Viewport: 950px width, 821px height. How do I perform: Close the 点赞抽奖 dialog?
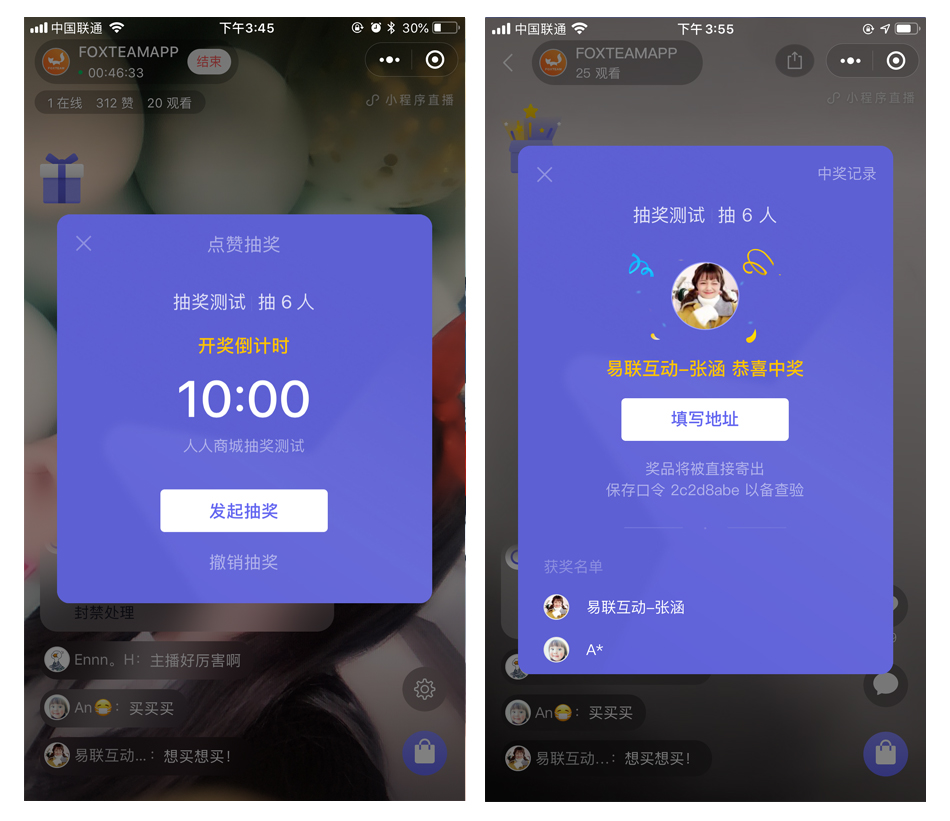click(x=84, y=243)
